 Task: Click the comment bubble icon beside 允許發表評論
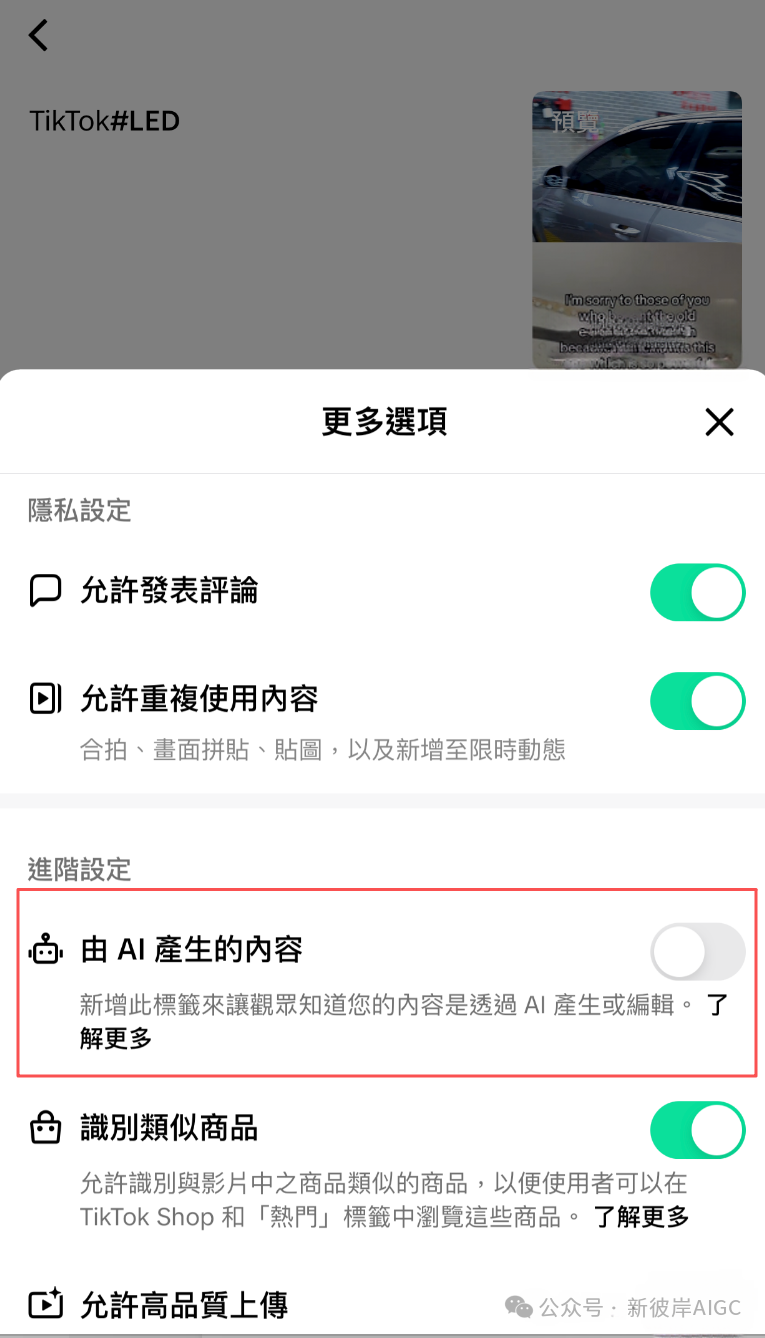pyautogui.click(x=45, y=592)
